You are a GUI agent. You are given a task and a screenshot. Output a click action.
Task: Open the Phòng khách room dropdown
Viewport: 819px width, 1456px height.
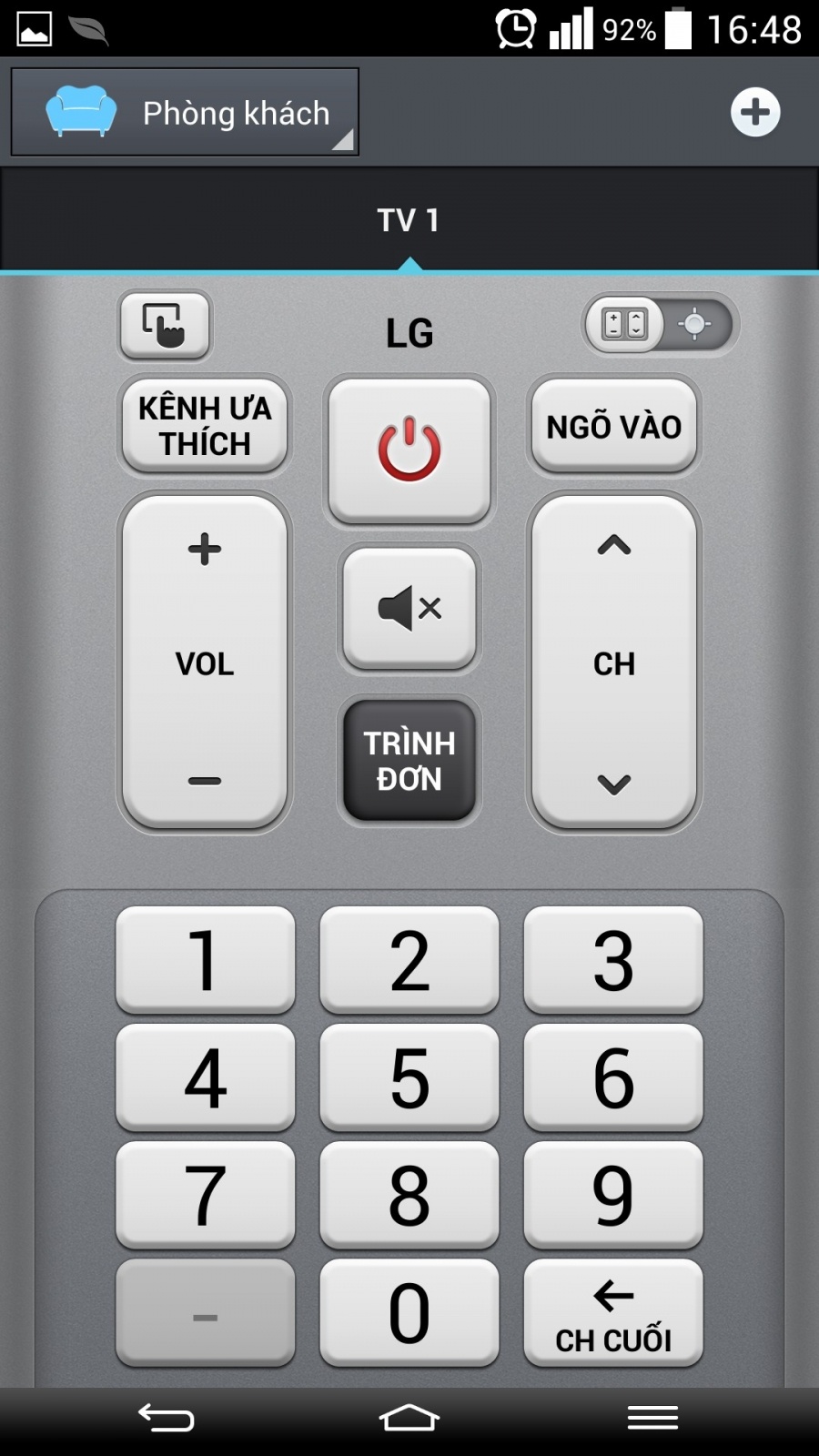(x=185, y=112)
